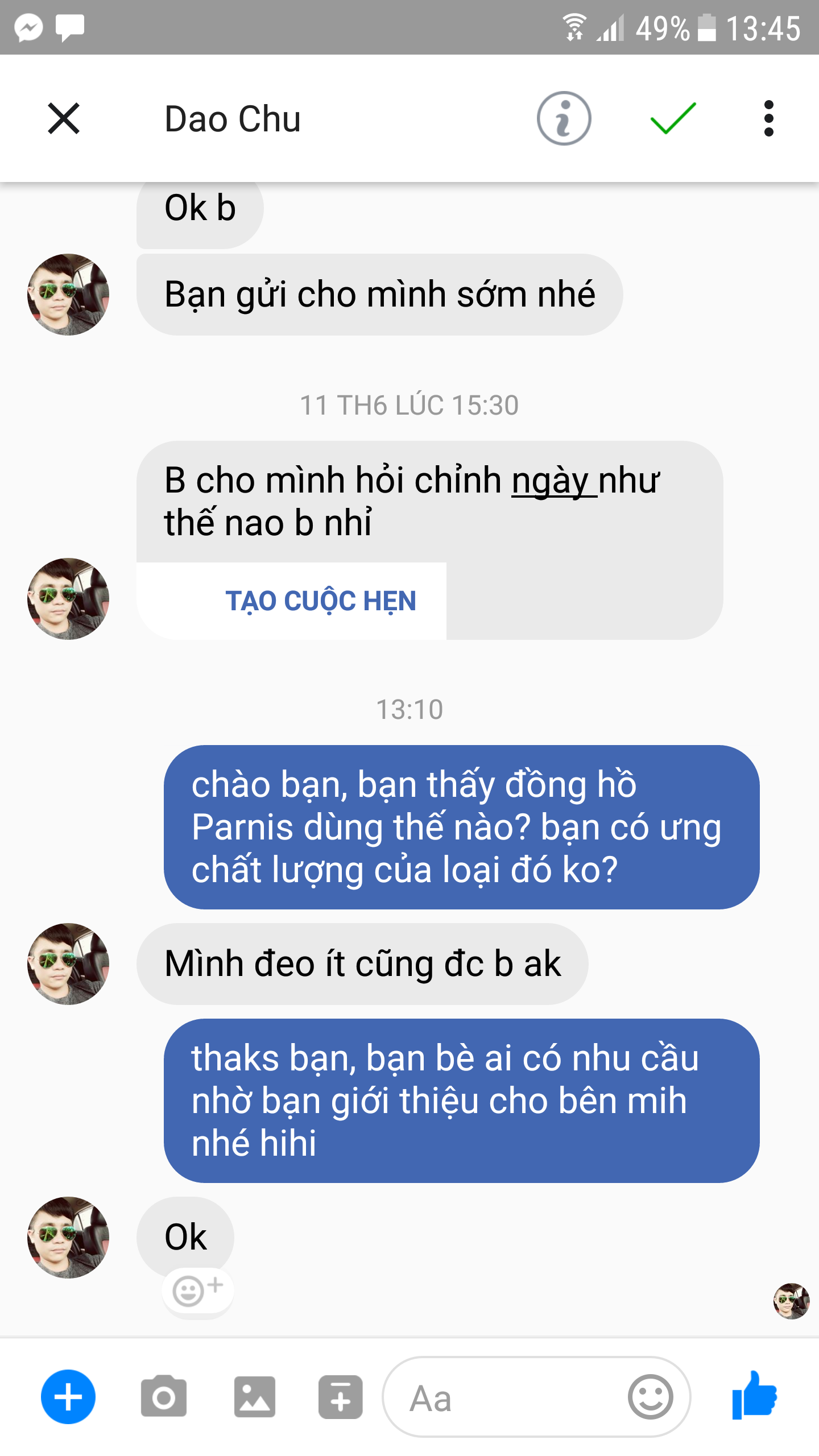
Task: Send a thumbs-up like
Action: 755,1396
